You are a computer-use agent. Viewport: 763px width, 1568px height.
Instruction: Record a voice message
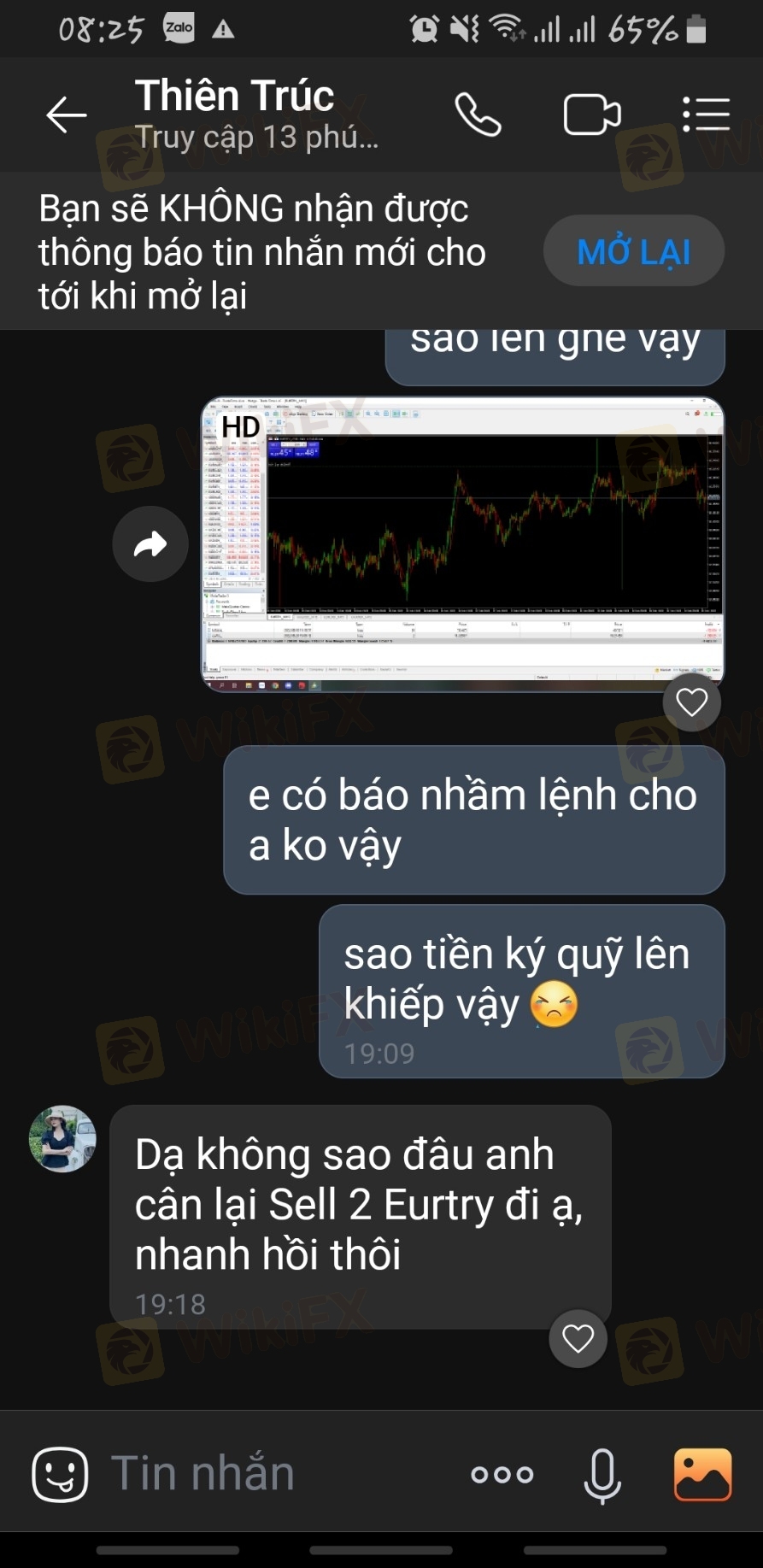click(602, 1474)
